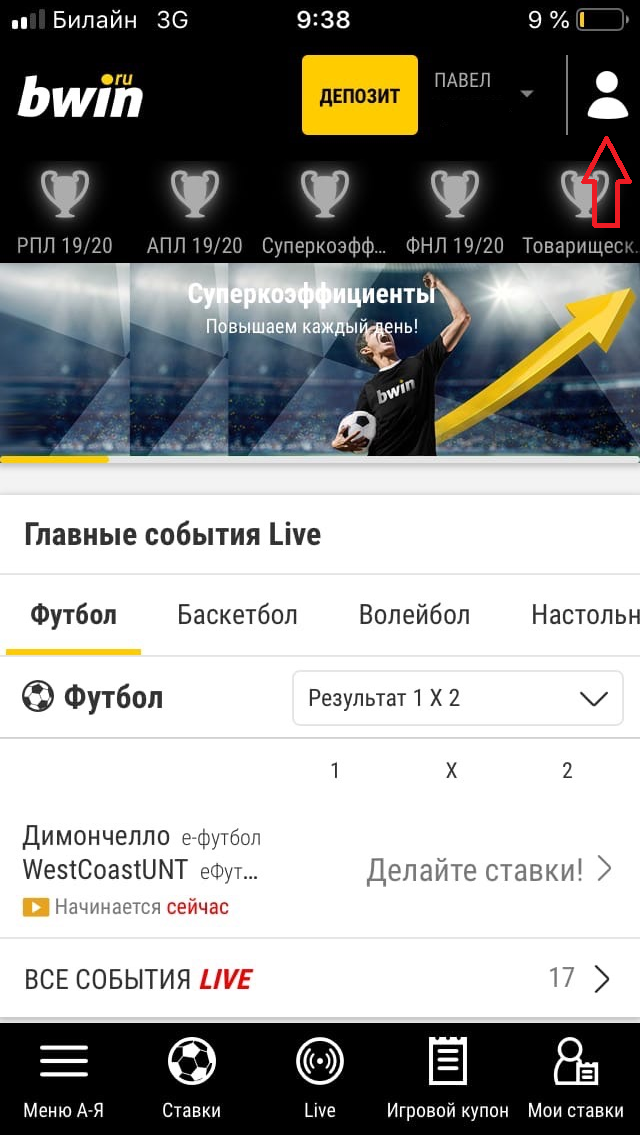Switch to the Баскетбол tab
Screen dimensions: 640x1135
[237, 614]
